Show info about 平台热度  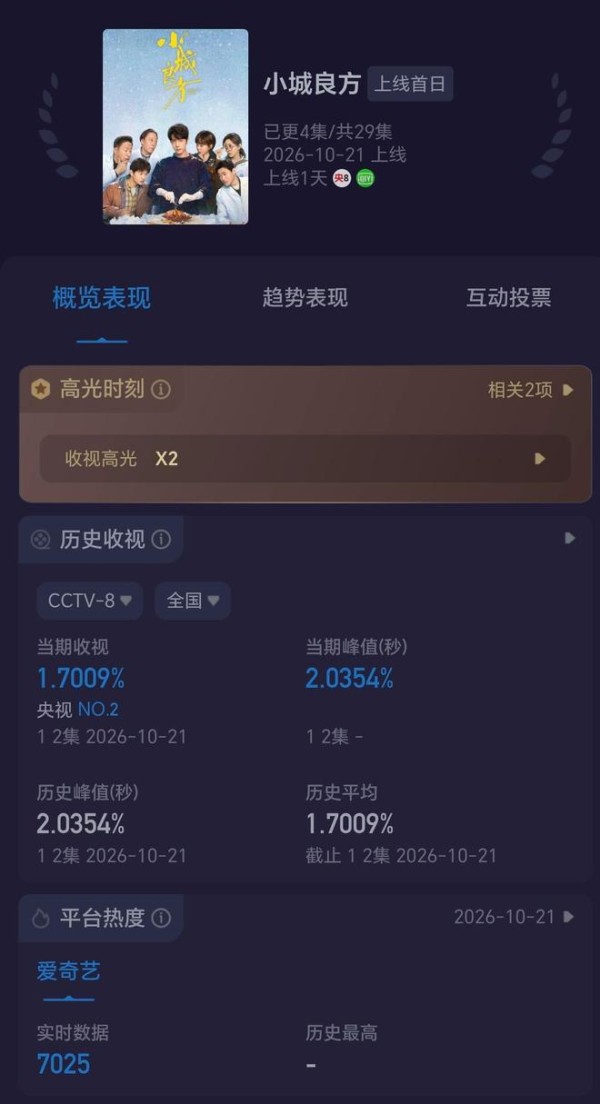coord(161,917)
